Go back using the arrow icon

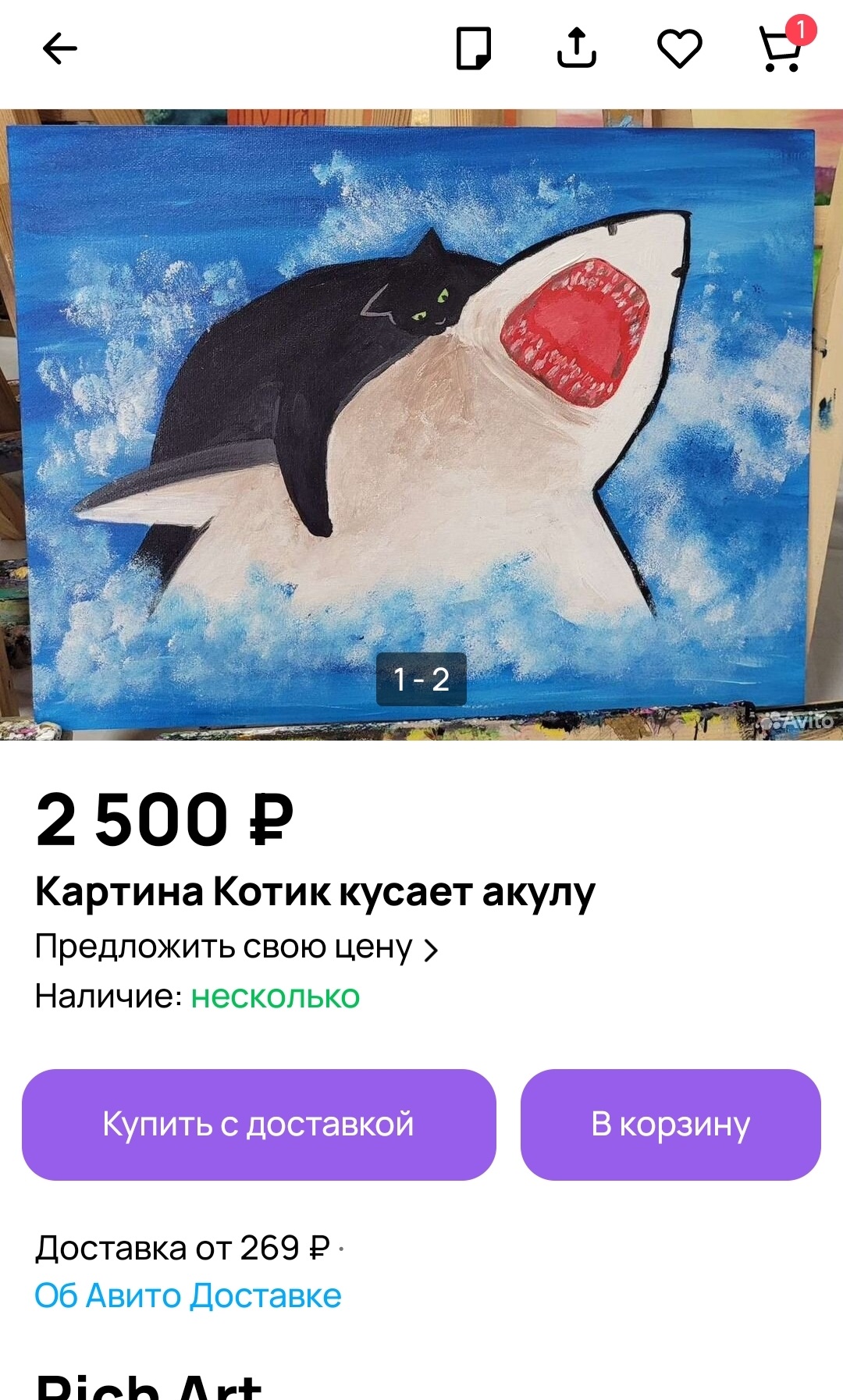59,48
